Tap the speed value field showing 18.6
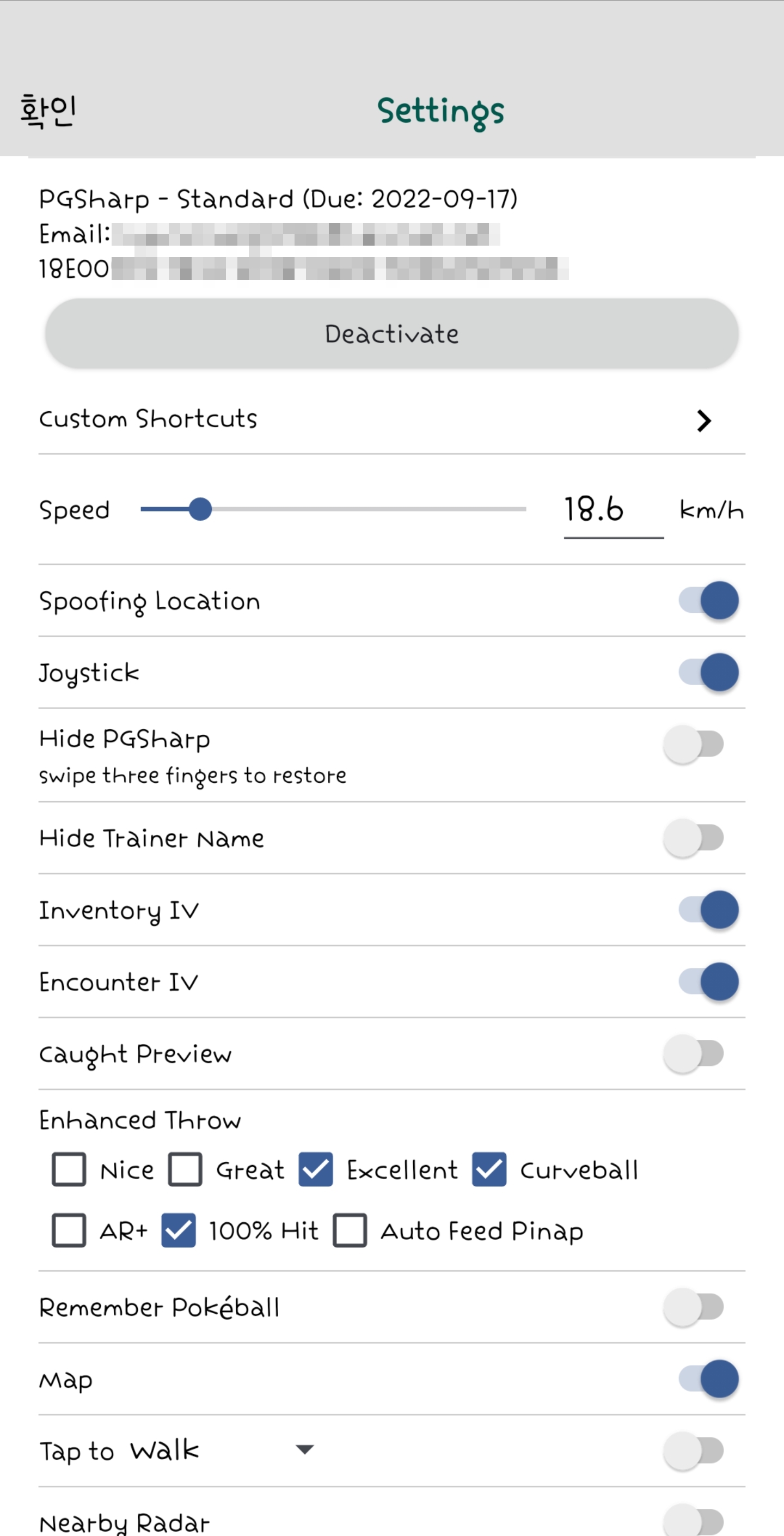 [x=614, y=510]
